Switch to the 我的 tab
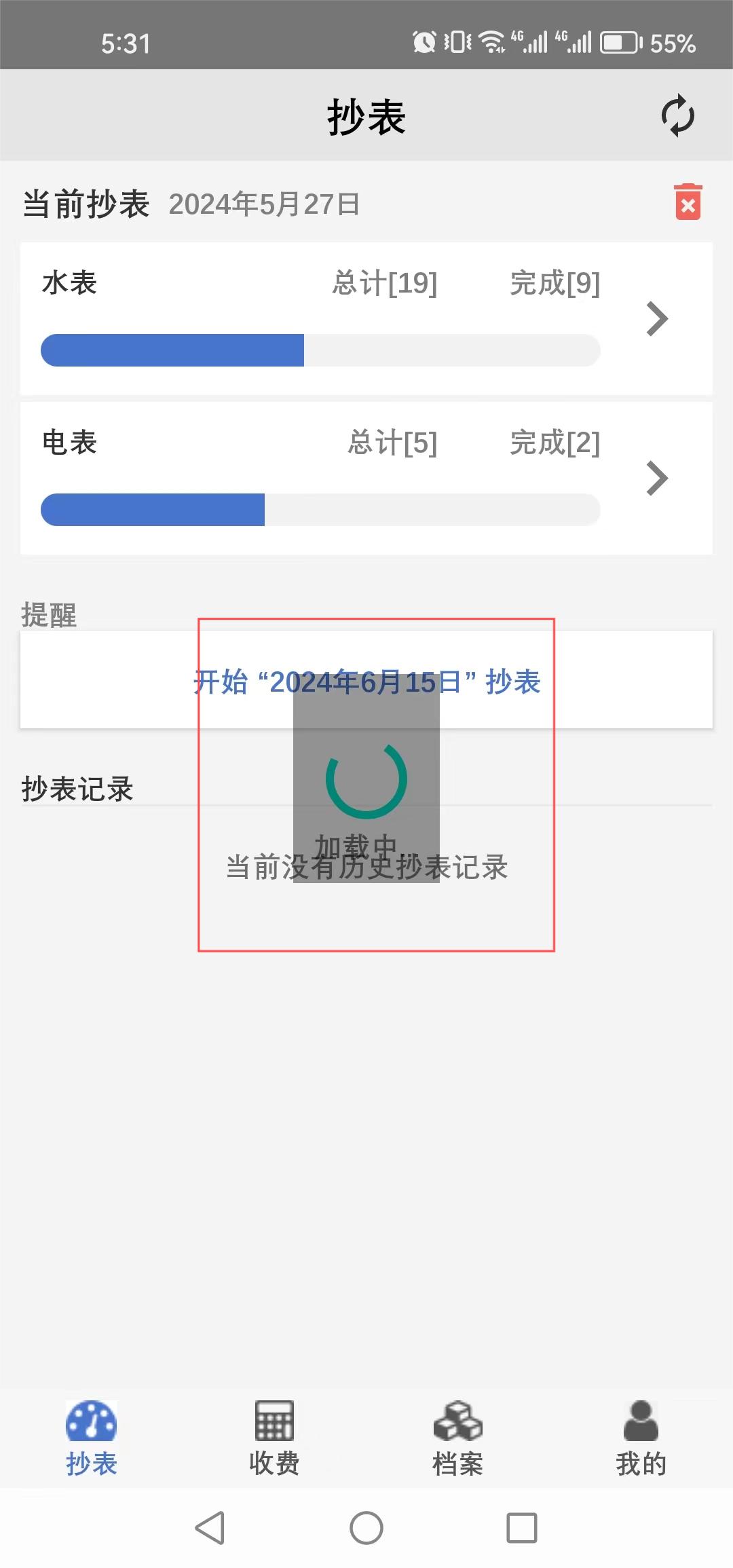The height and width of the screenshot is (1568, 733). (641, 1438)
